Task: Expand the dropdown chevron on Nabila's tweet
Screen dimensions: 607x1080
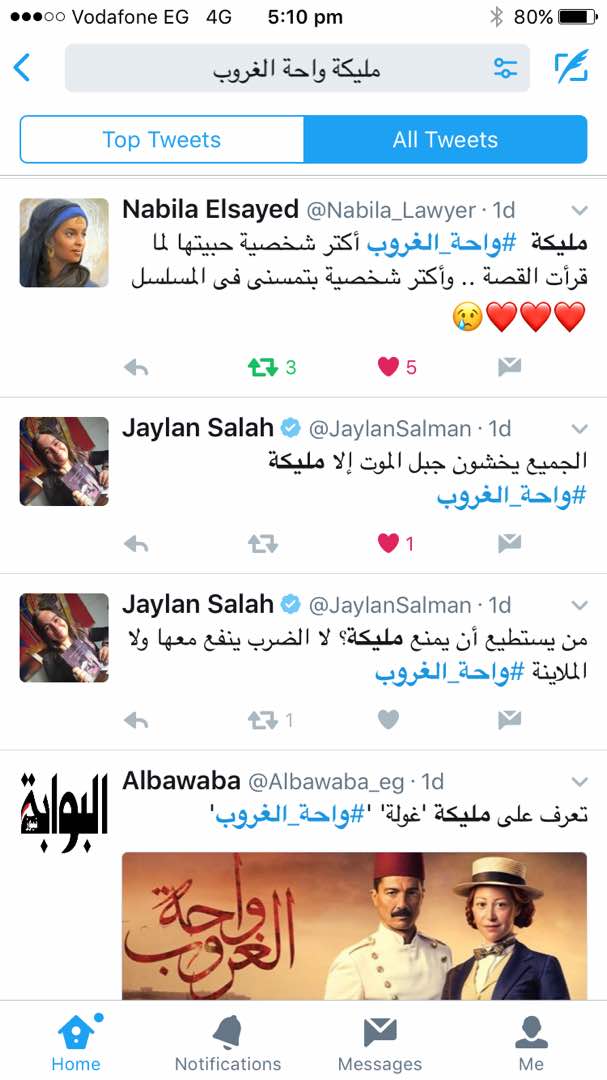Action: (x=579, y=210)
